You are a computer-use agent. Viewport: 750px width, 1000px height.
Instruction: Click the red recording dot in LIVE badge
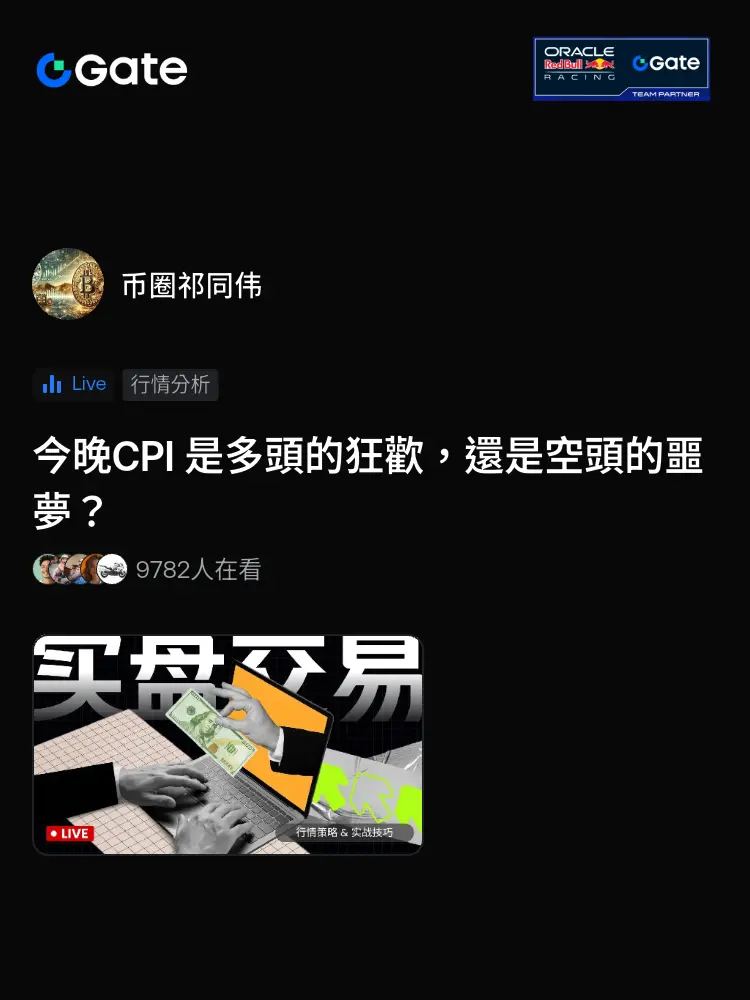tap(56, 832)
